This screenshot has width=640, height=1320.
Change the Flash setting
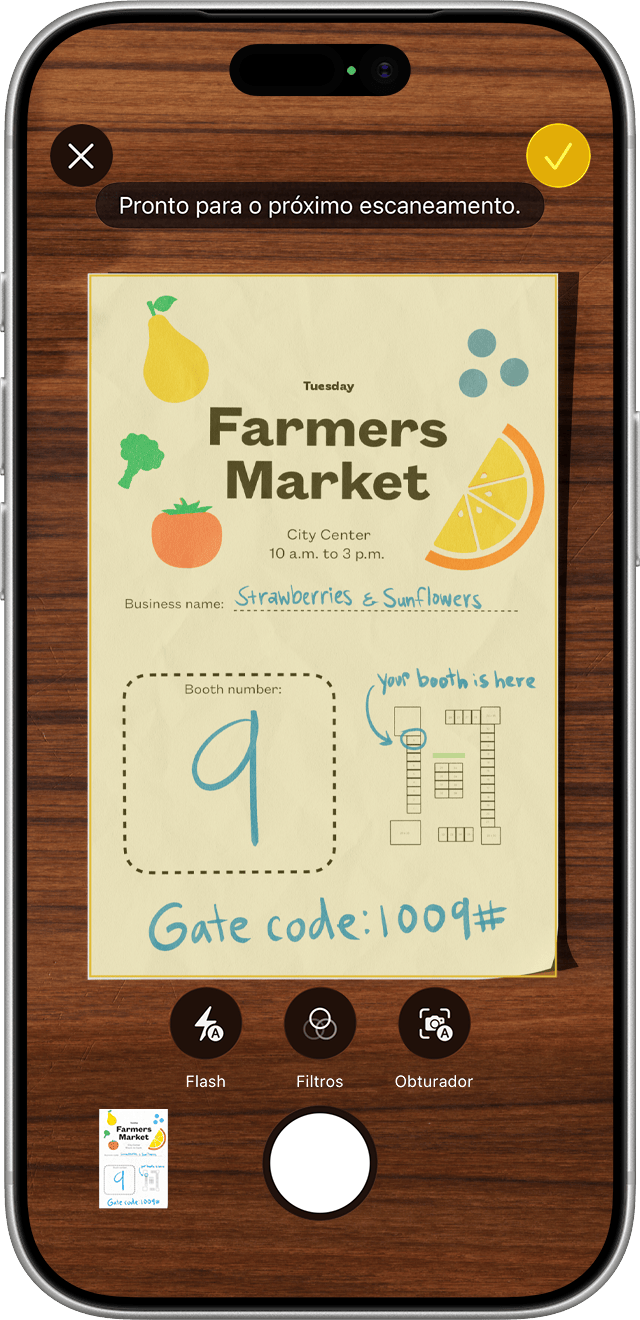coord(206,1024)
